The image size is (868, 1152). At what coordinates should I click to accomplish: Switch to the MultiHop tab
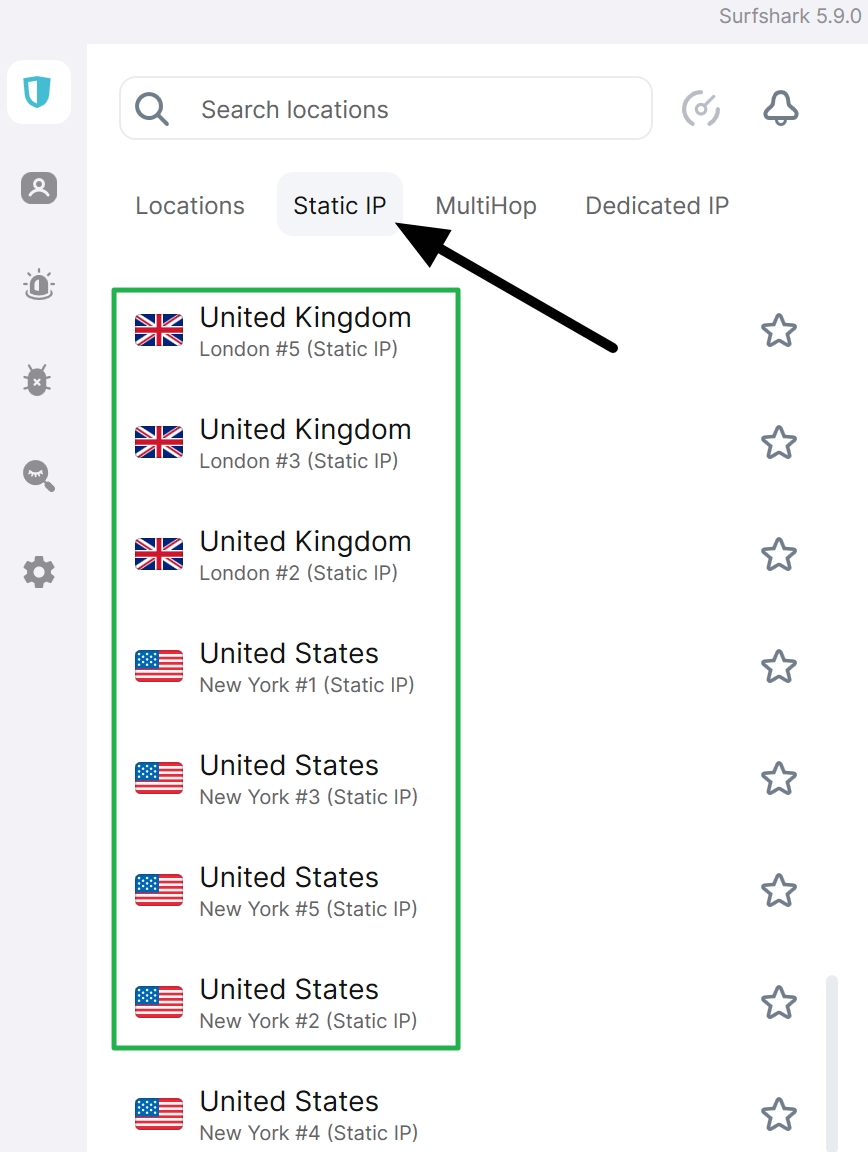pyautogui.click(x=486, y=206)
